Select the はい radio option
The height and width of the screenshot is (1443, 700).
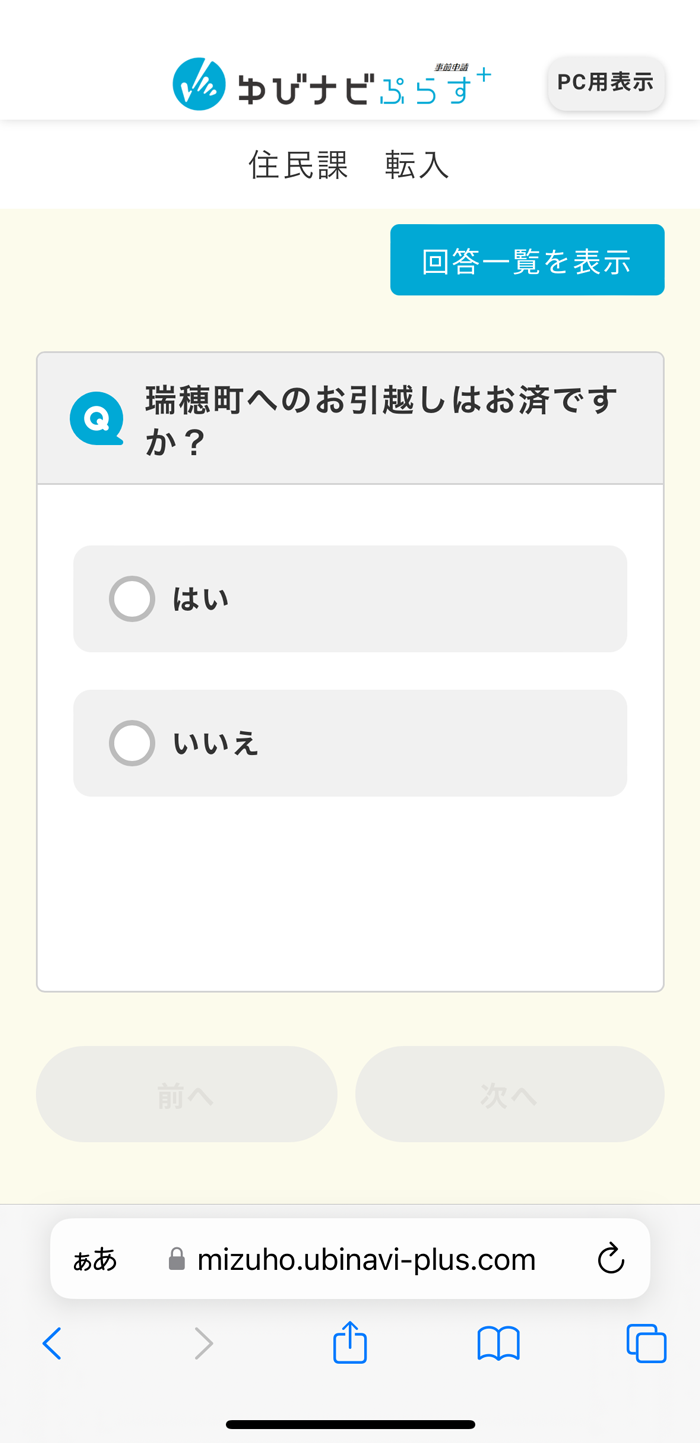132,599
